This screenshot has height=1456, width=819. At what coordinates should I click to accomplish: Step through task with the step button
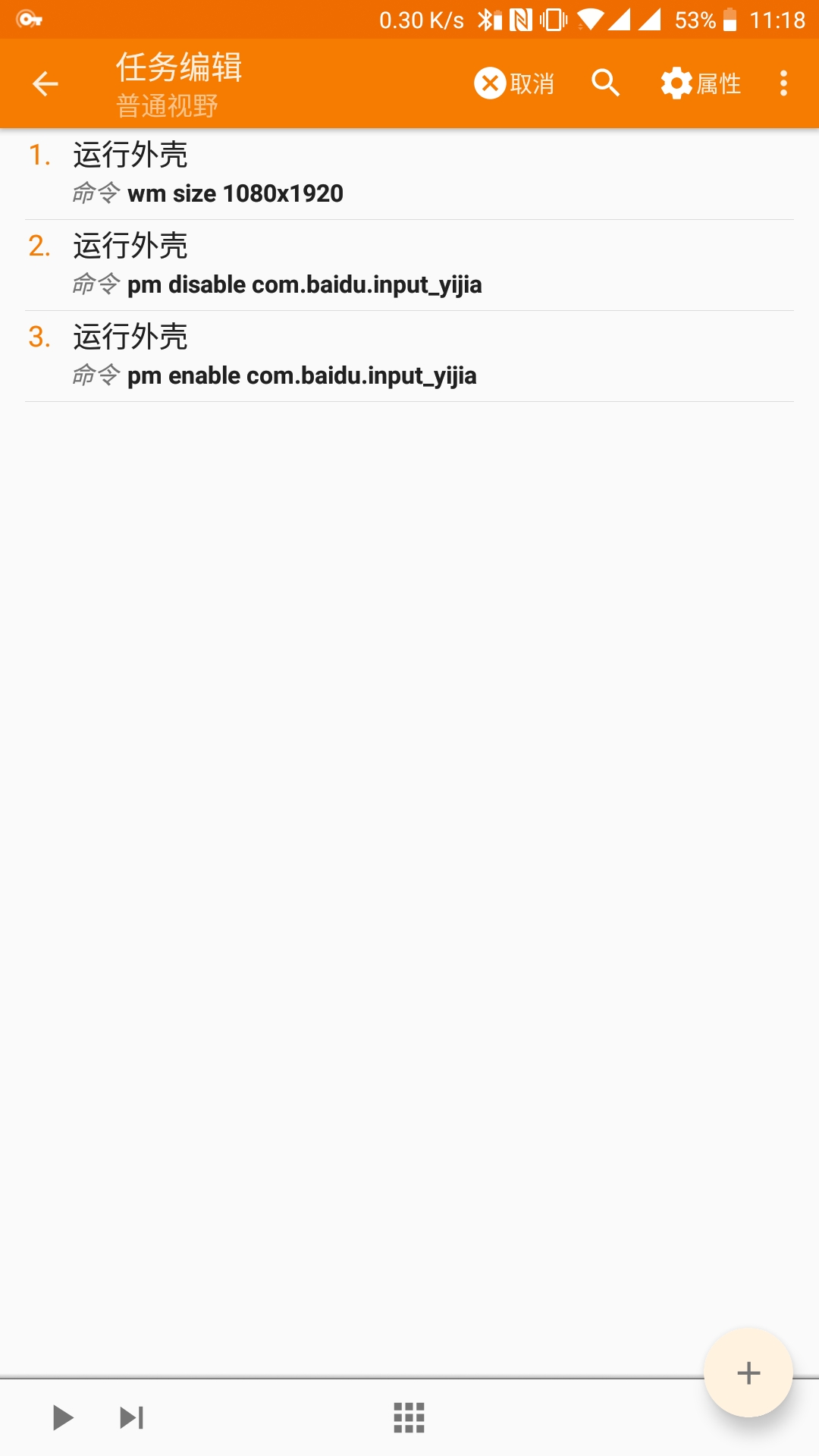point(132,1417)
